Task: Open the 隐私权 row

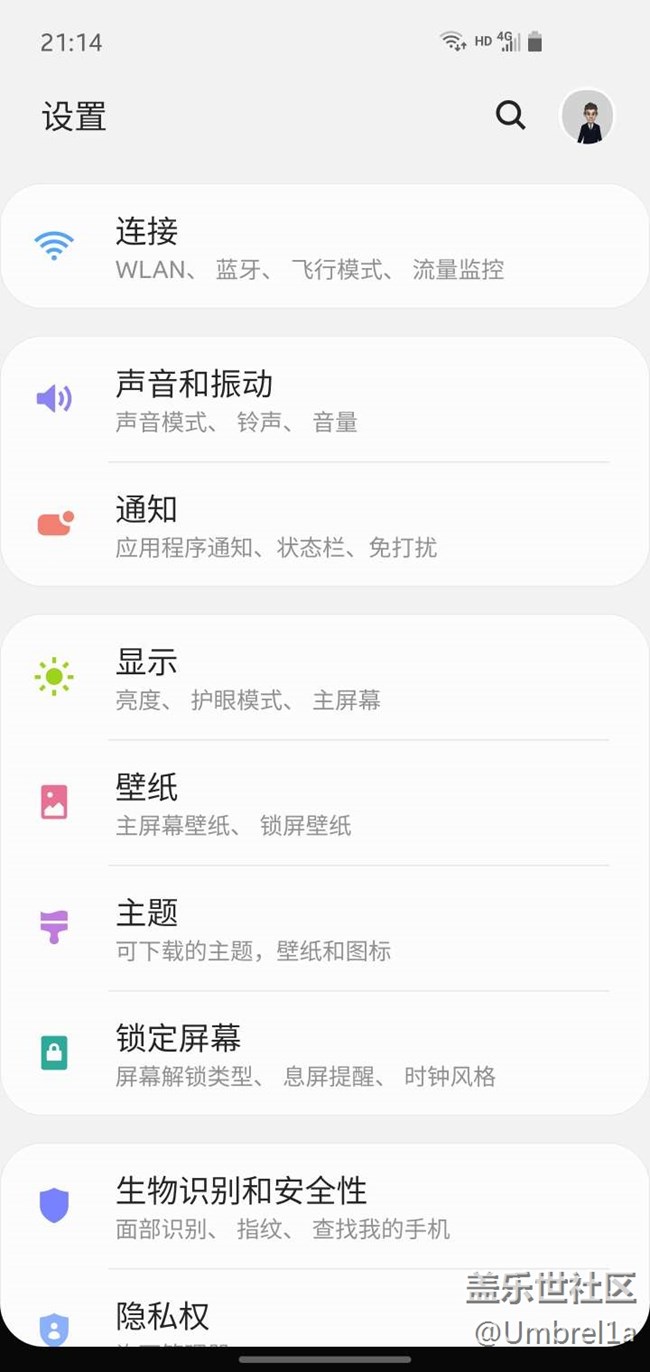Action: [324, 1318]
